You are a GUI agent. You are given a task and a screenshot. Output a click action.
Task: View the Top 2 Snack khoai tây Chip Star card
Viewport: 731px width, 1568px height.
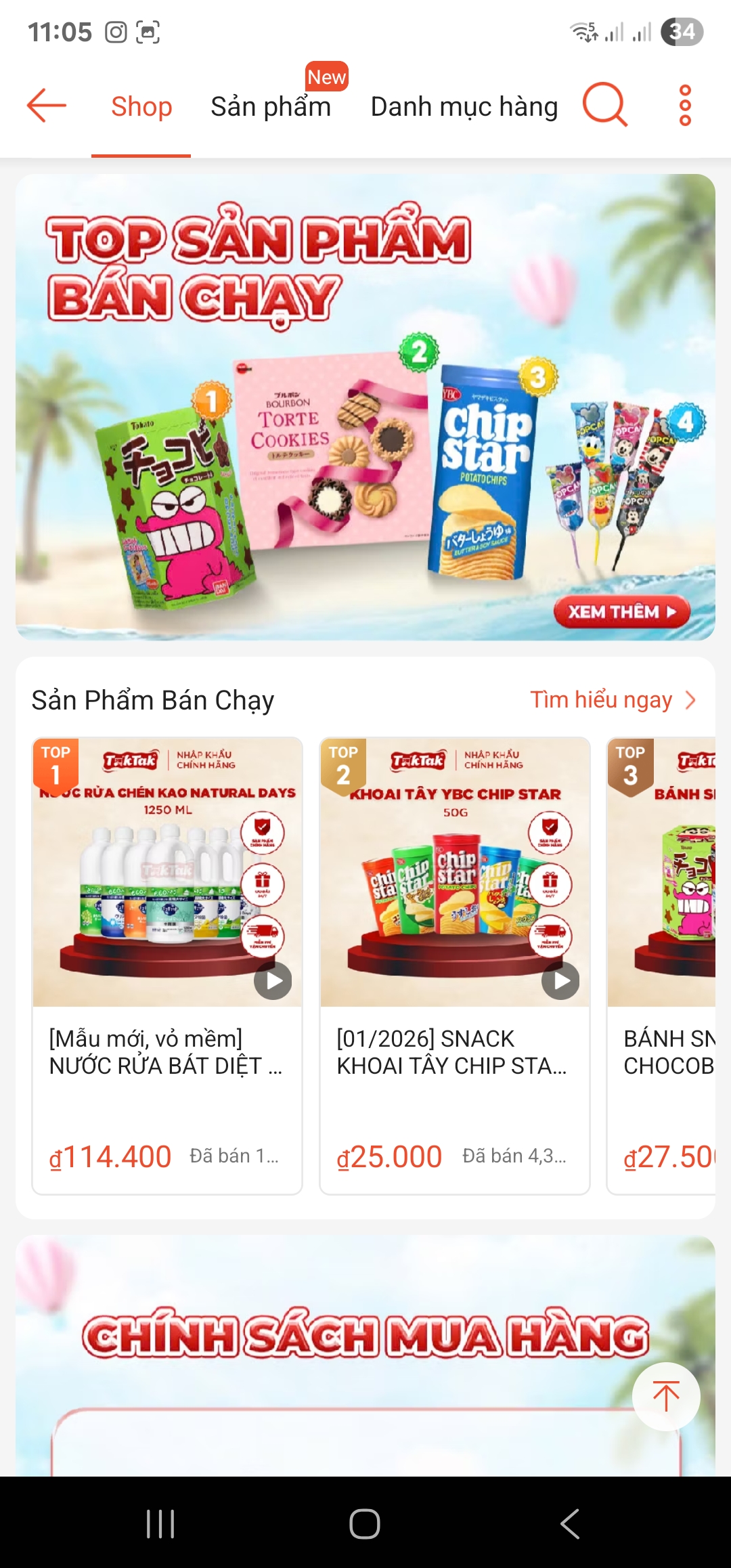[x=455, y=966]
